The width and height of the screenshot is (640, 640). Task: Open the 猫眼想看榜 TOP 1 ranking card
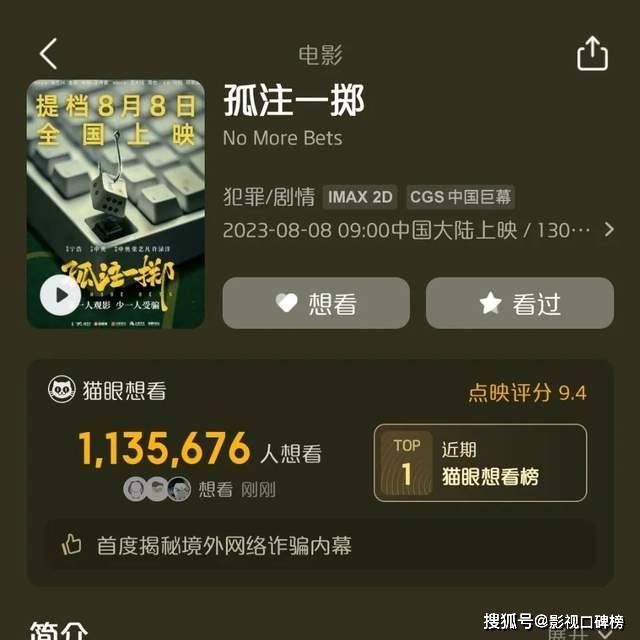pos(480,462)
